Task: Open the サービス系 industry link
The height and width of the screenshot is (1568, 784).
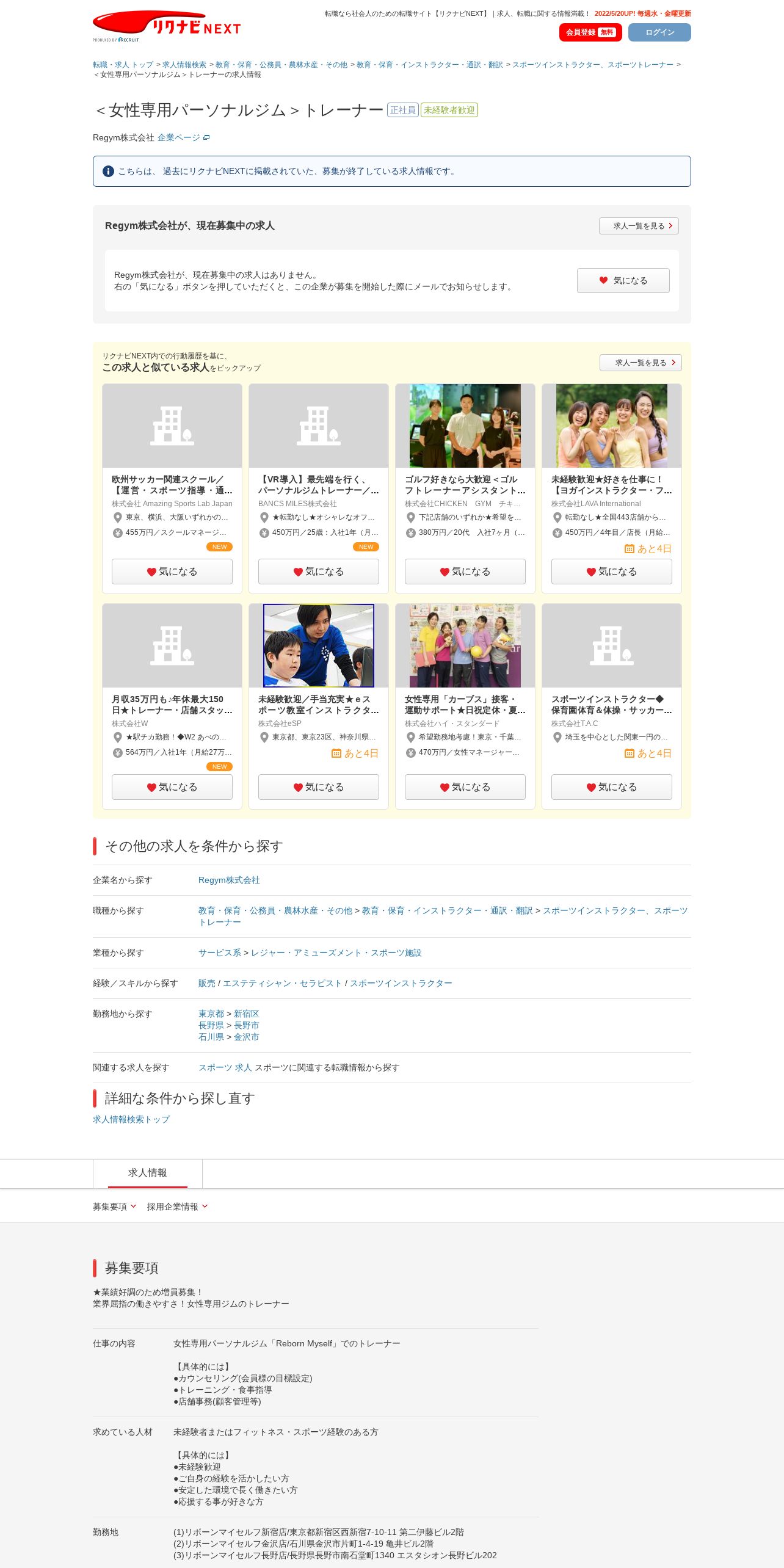Action: point(219,953)
